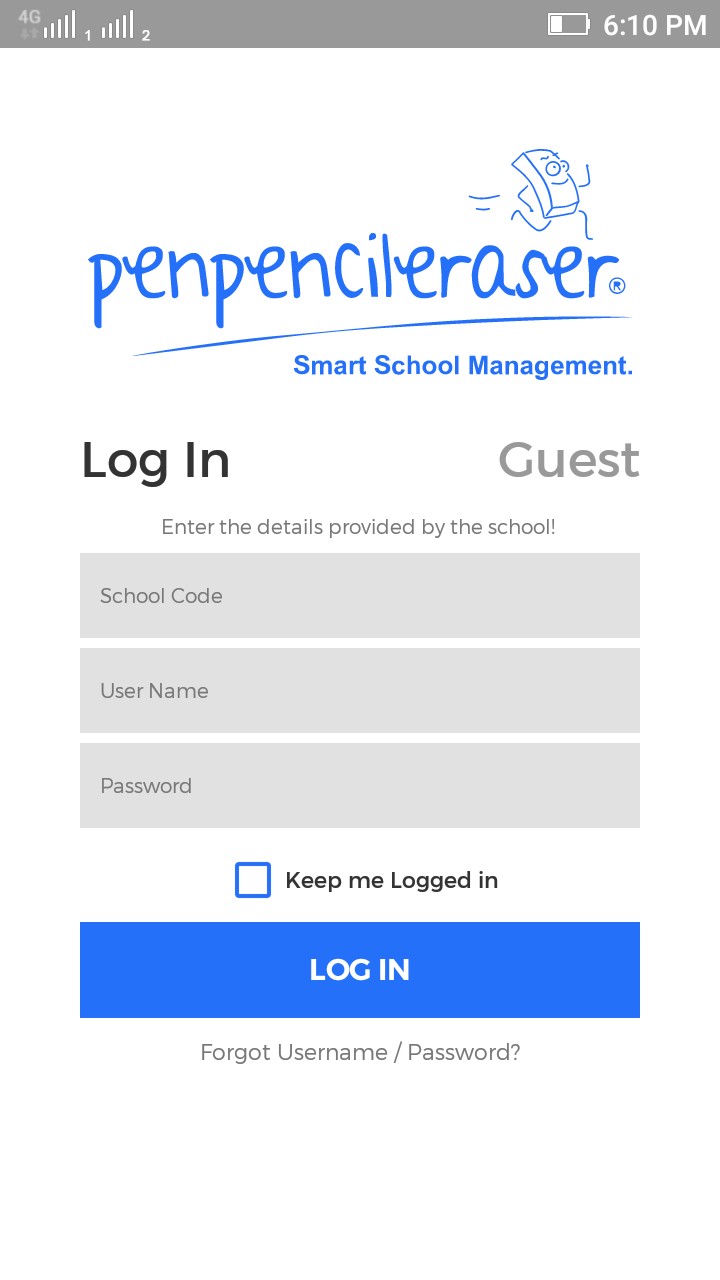The height and width of the screenshot is (1280, 720).
Task: Tap the blue LOG IN button
Action: pyautogui.click(x=360, y=970)
